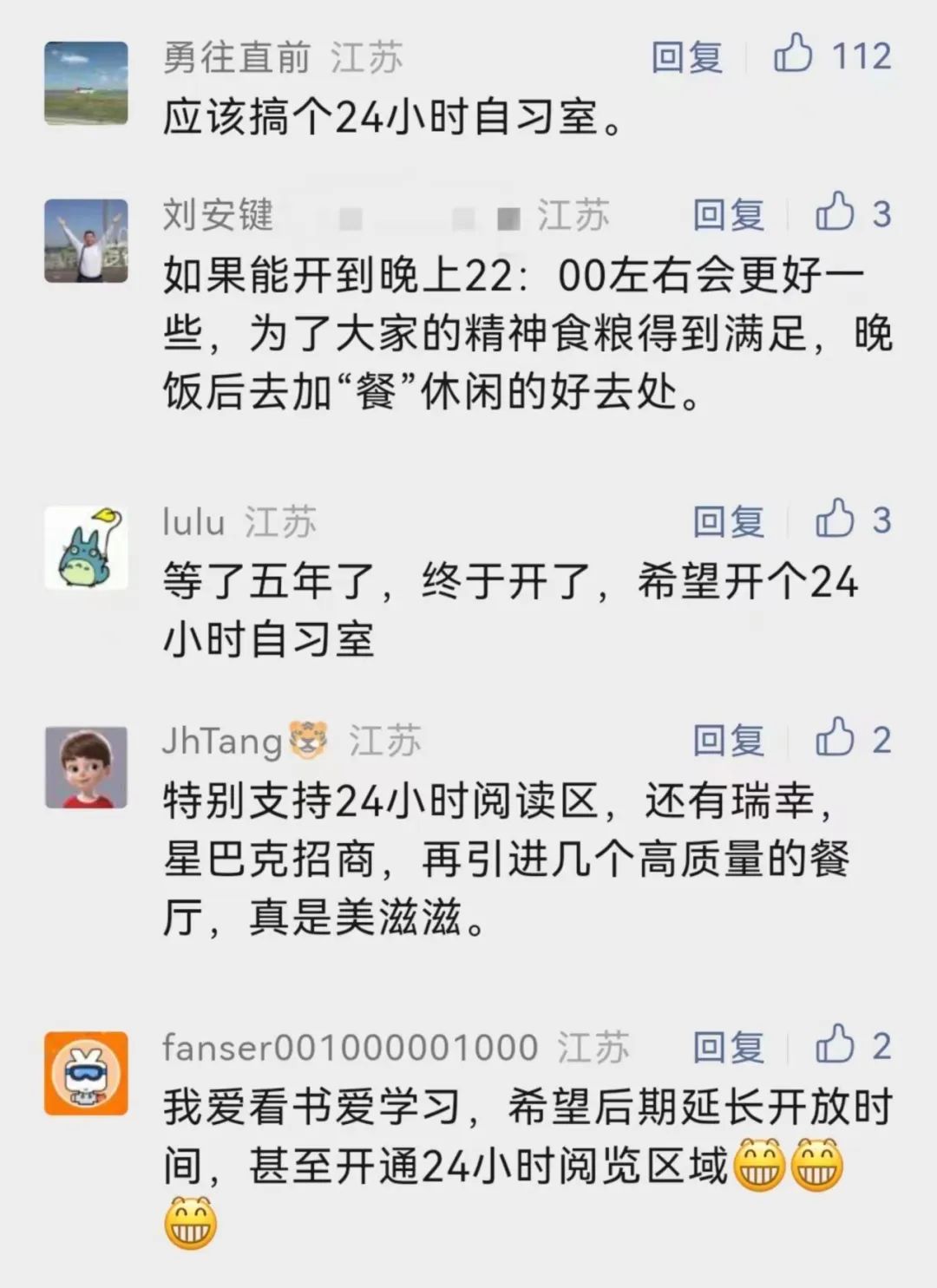Image resolution: width=937 pixels, height=1288 pixels.
Task: Open JhTang's profile avatar
Action: point(86,768)
